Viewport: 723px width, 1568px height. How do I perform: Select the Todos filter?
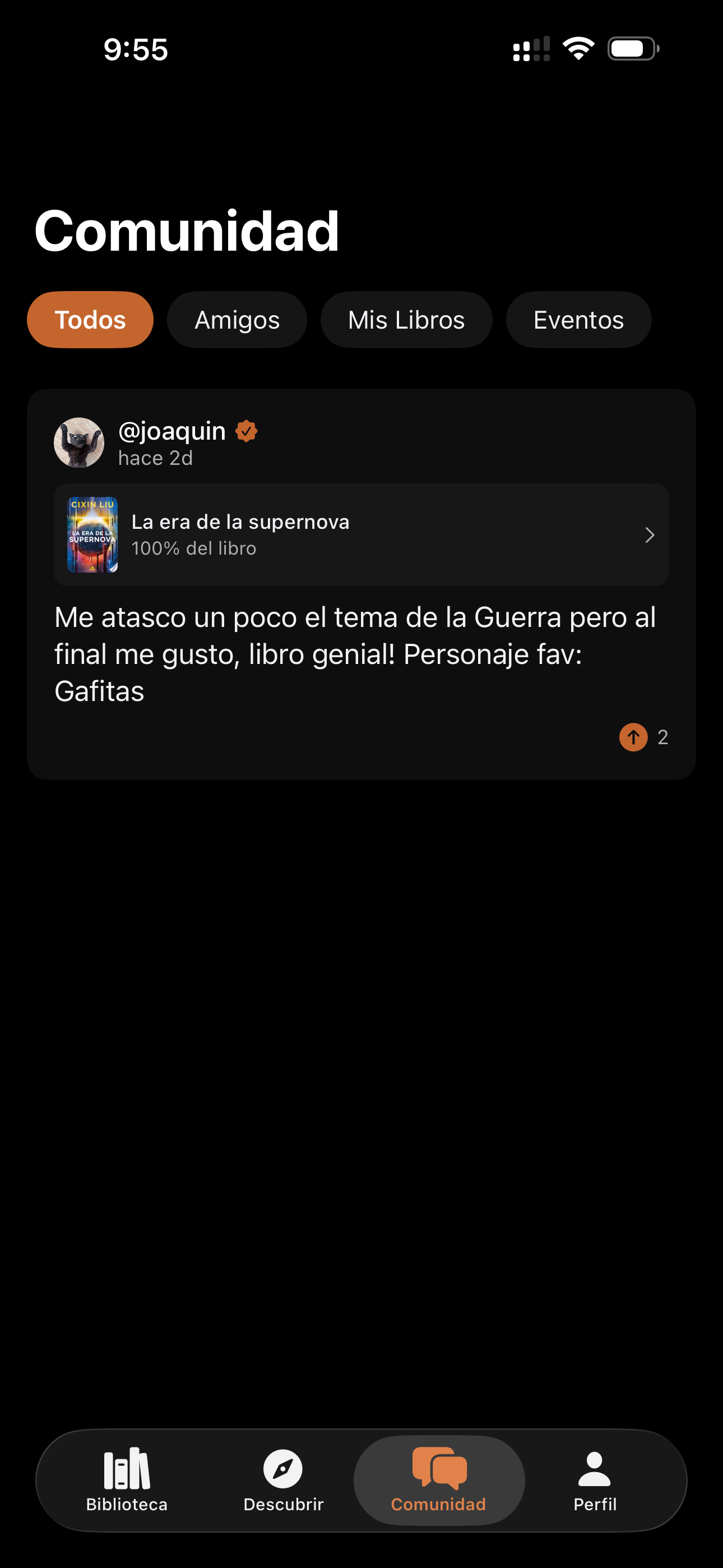[x=90, y=319]
